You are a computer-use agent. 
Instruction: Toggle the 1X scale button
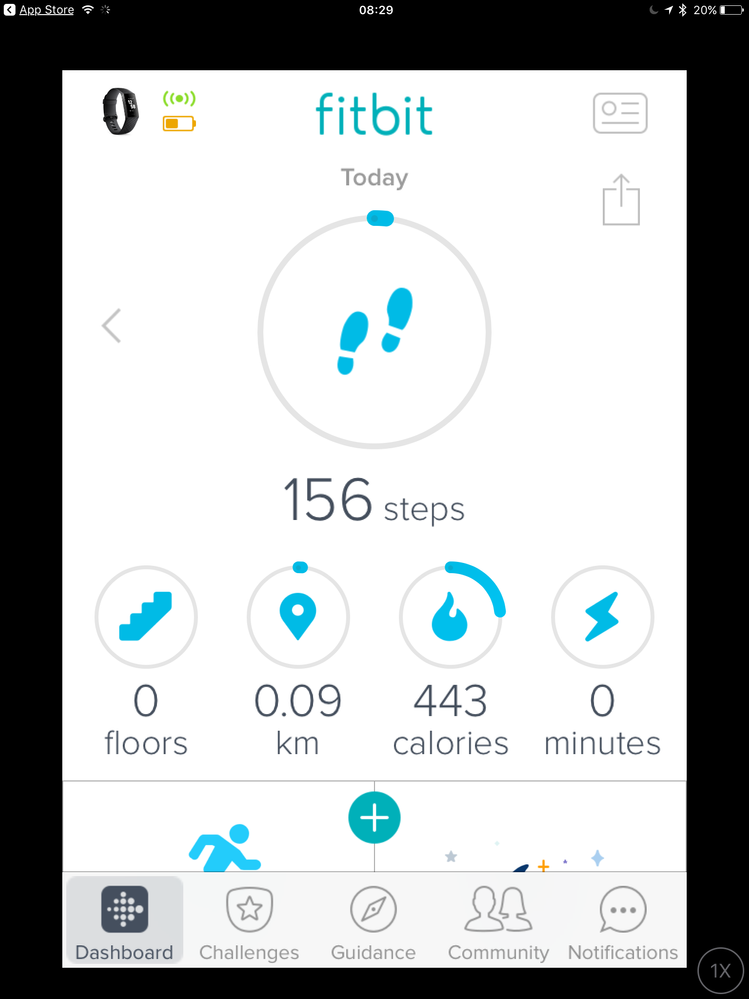click(720, 971)
